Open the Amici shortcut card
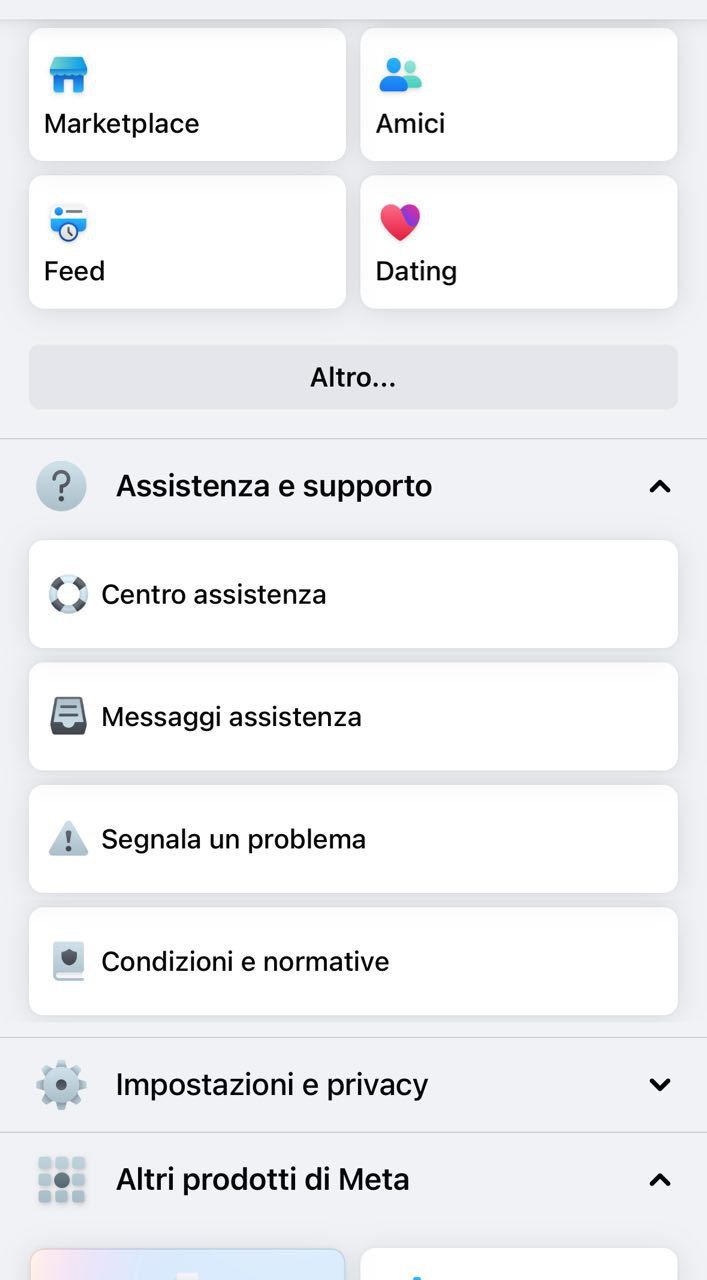The image size is (707, 1280). click(x=518, y=95)
